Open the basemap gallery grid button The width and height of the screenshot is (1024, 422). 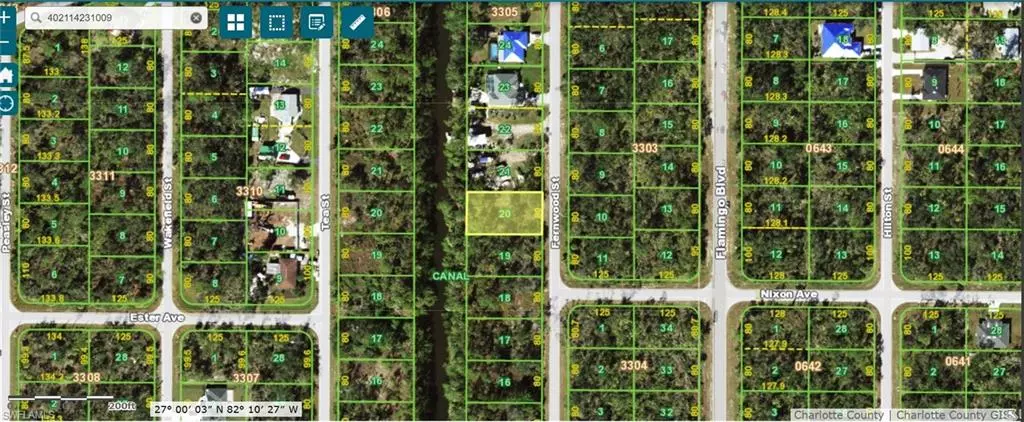tap(237, 22)
